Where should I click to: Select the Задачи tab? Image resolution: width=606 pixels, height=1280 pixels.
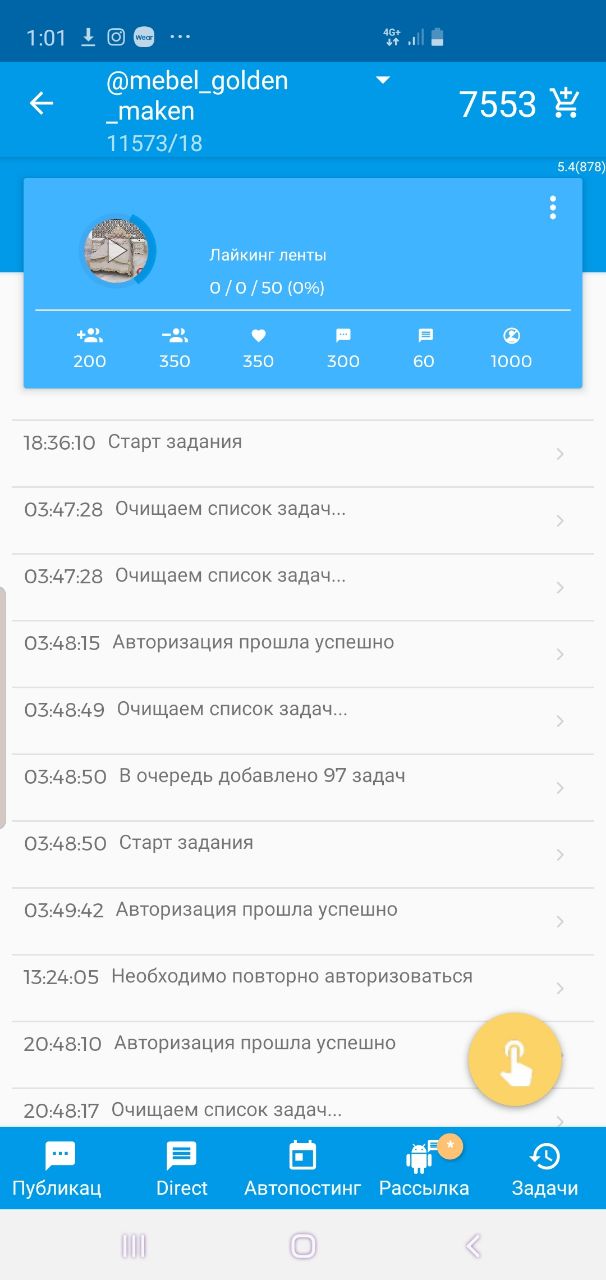tap(545, 1169)
